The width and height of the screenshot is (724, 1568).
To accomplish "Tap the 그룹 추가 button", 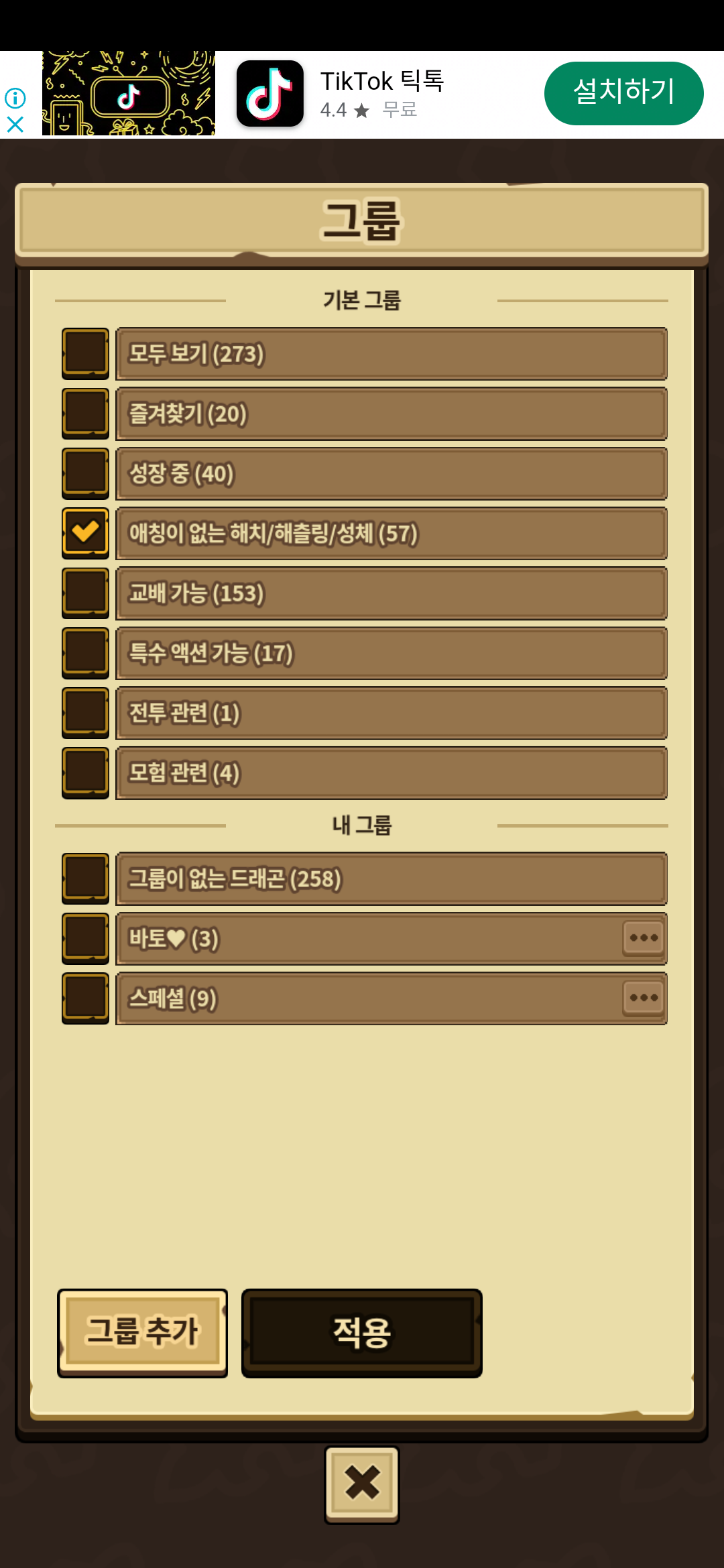I will 142,1333.
